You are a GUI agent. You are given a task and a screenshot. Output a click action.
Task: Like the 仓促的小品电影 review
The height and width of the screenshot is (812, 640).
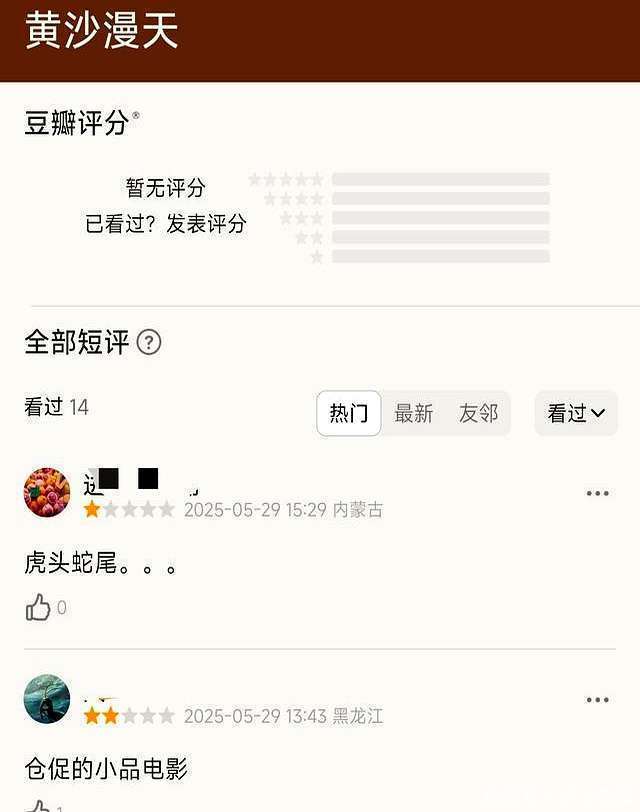coord(38,805)
